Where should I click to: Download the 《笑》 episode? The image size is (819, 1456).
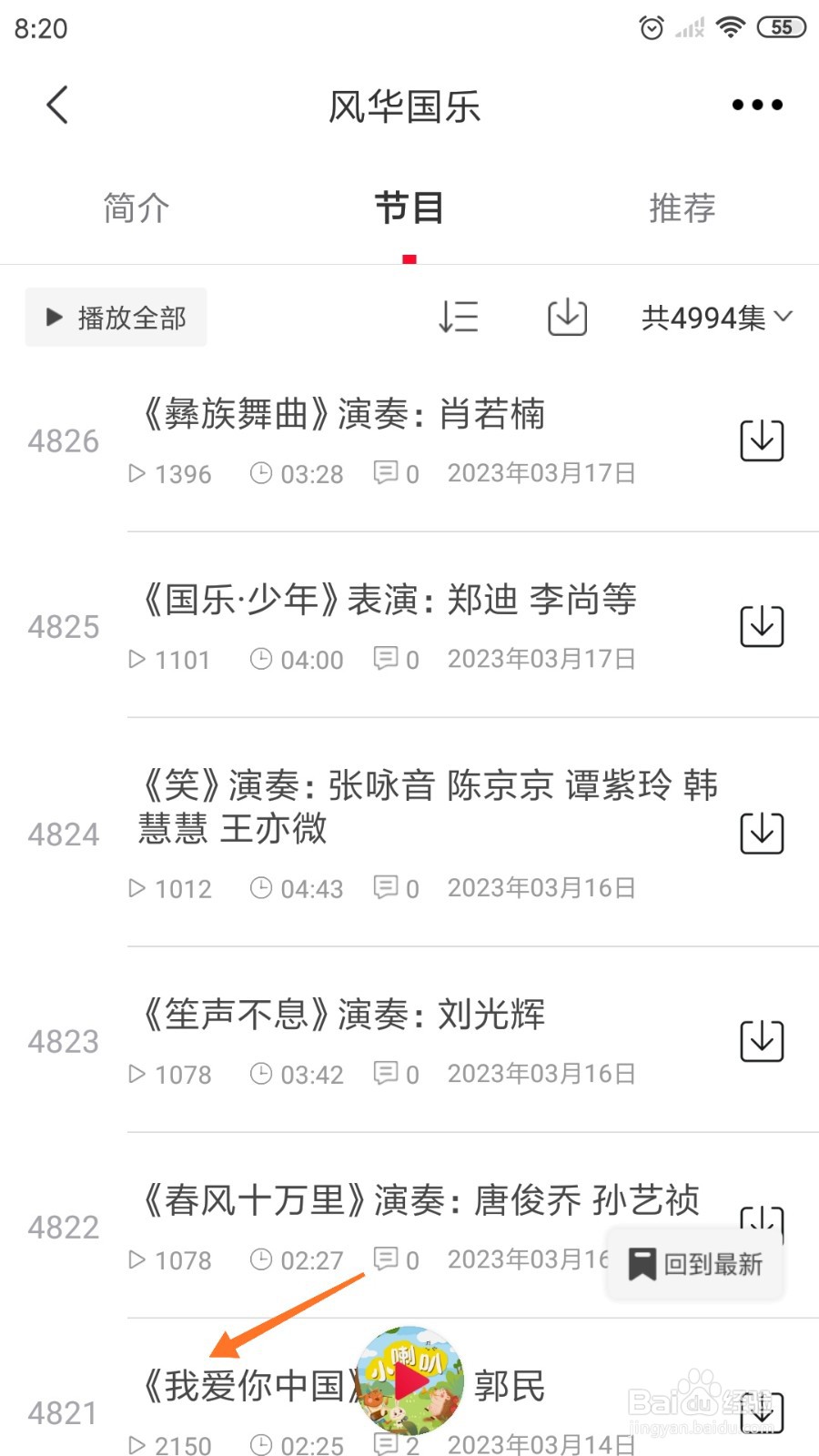[x=762, y=832]
